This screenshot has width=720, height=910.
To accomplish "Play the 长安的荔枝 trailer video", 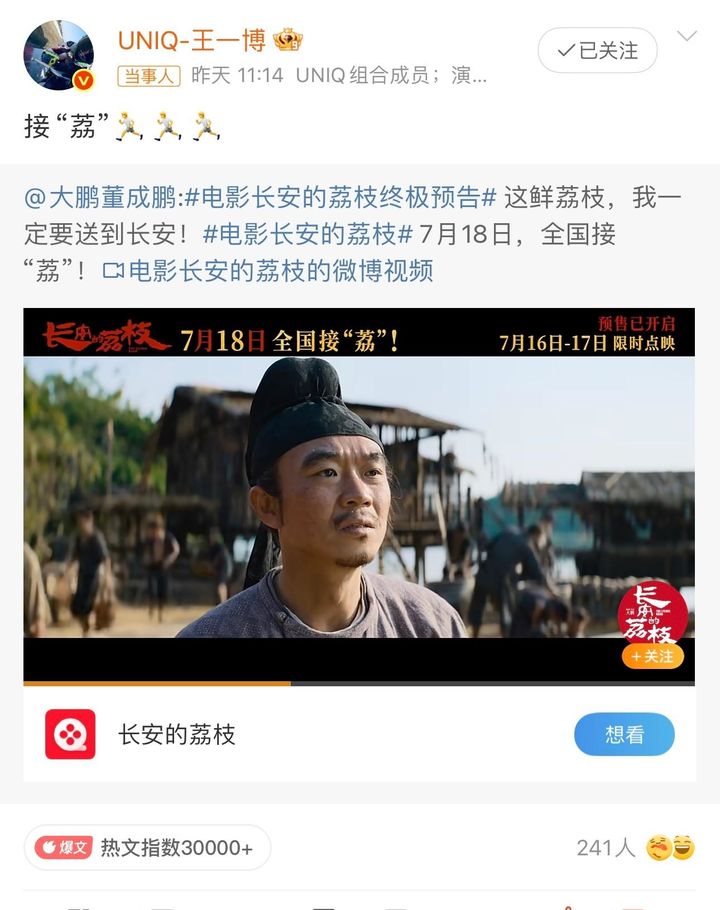I will point(359,496).
